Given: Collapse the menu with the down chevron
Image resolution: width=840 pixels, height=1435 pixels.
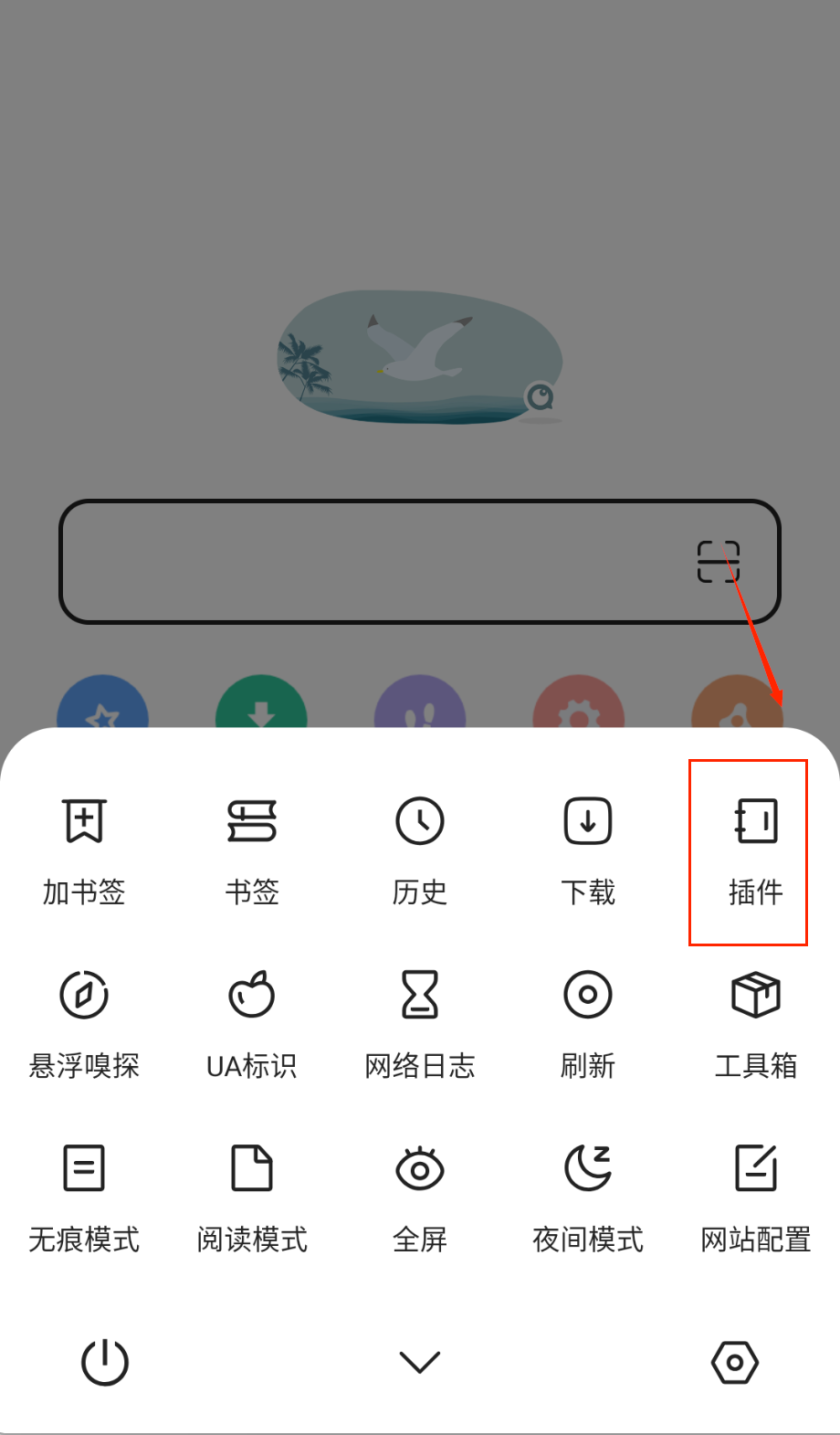Looking at the screenshot, I should [420, 1362].
